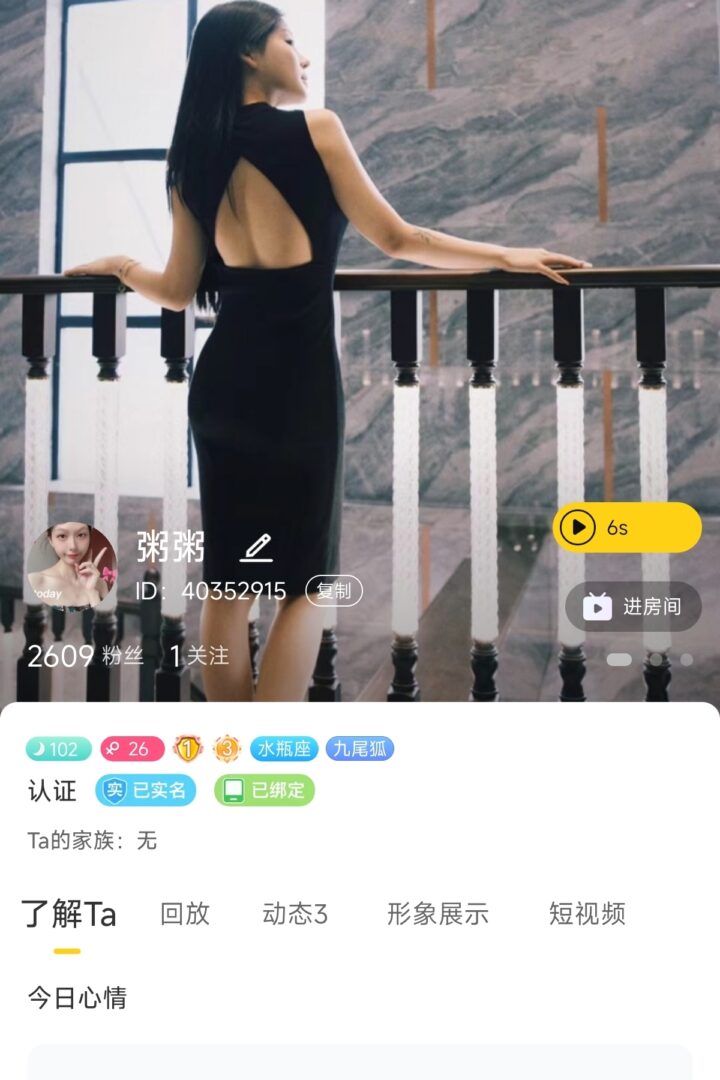Switch to the 短视频 tab

coord(587,913)
